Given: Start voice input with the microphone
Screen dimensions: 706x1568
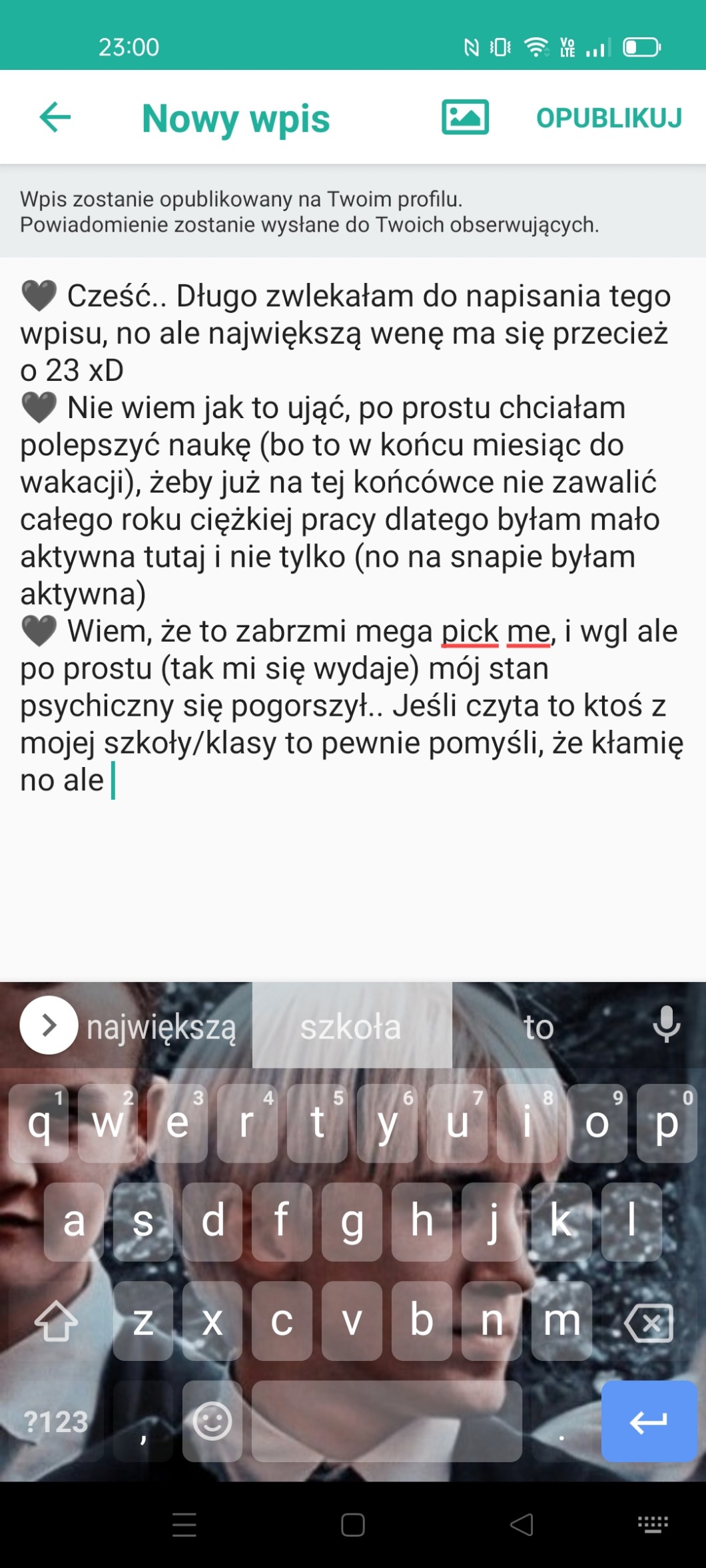Looking at the screenshot, I should click(x=666, y=1025).
